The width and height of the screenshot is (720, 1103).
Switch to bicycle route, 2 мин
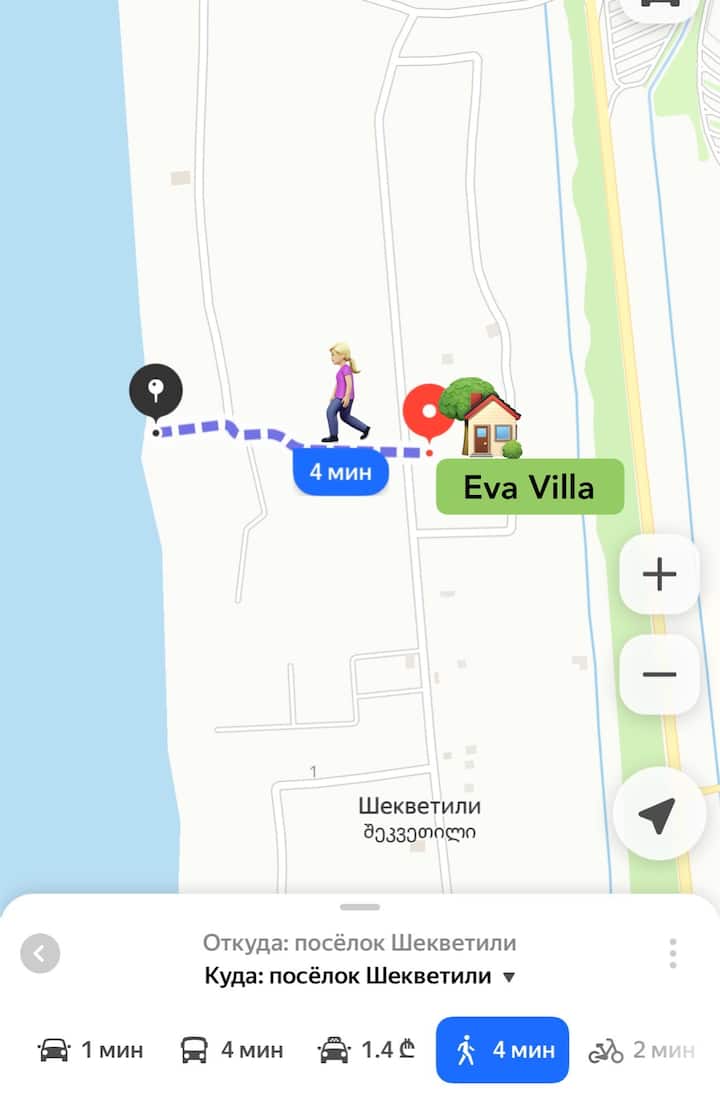point(641,1050)
